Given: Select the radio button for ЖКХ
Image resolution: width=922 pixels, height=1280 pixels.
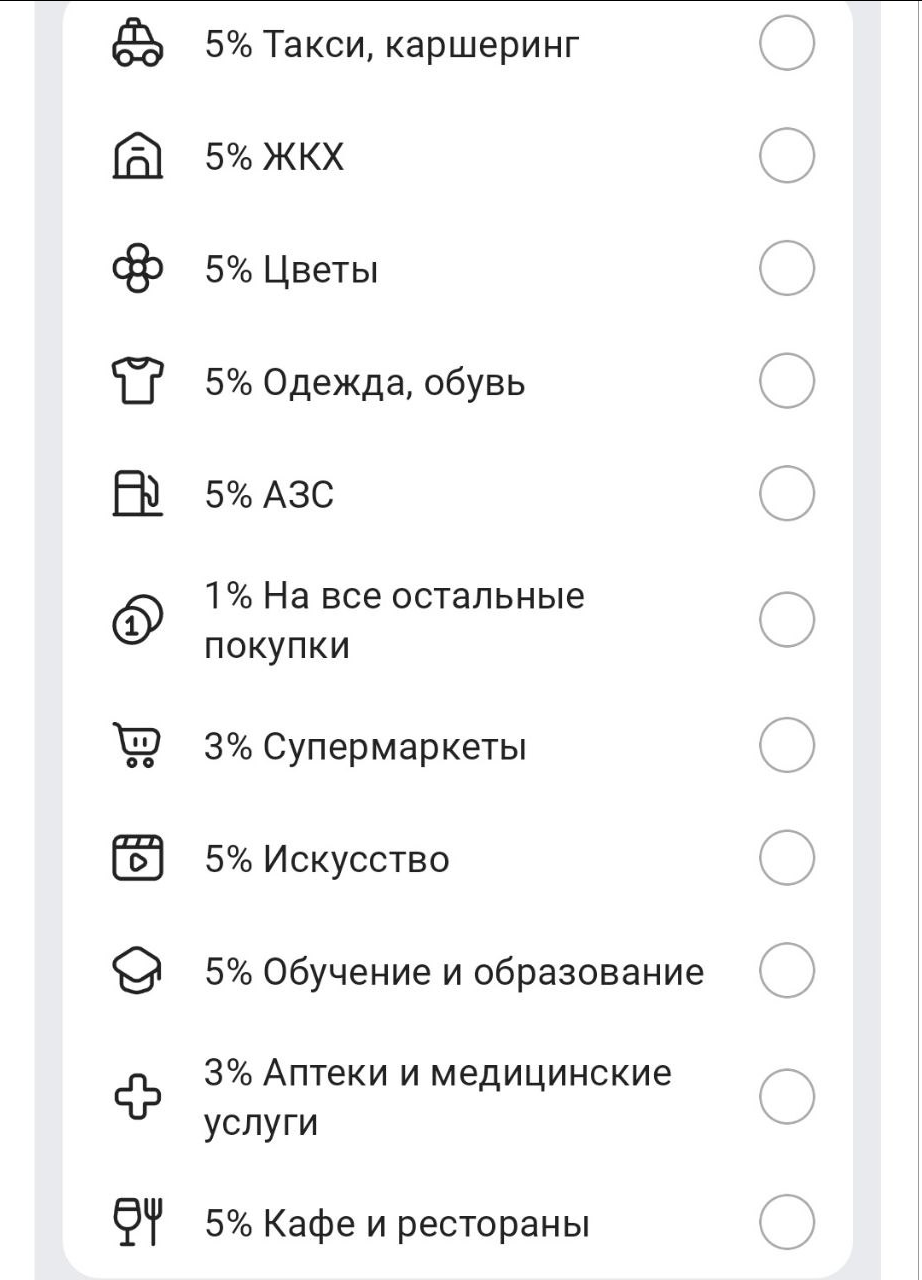Looking at the screenshot, I should [785, 154].
